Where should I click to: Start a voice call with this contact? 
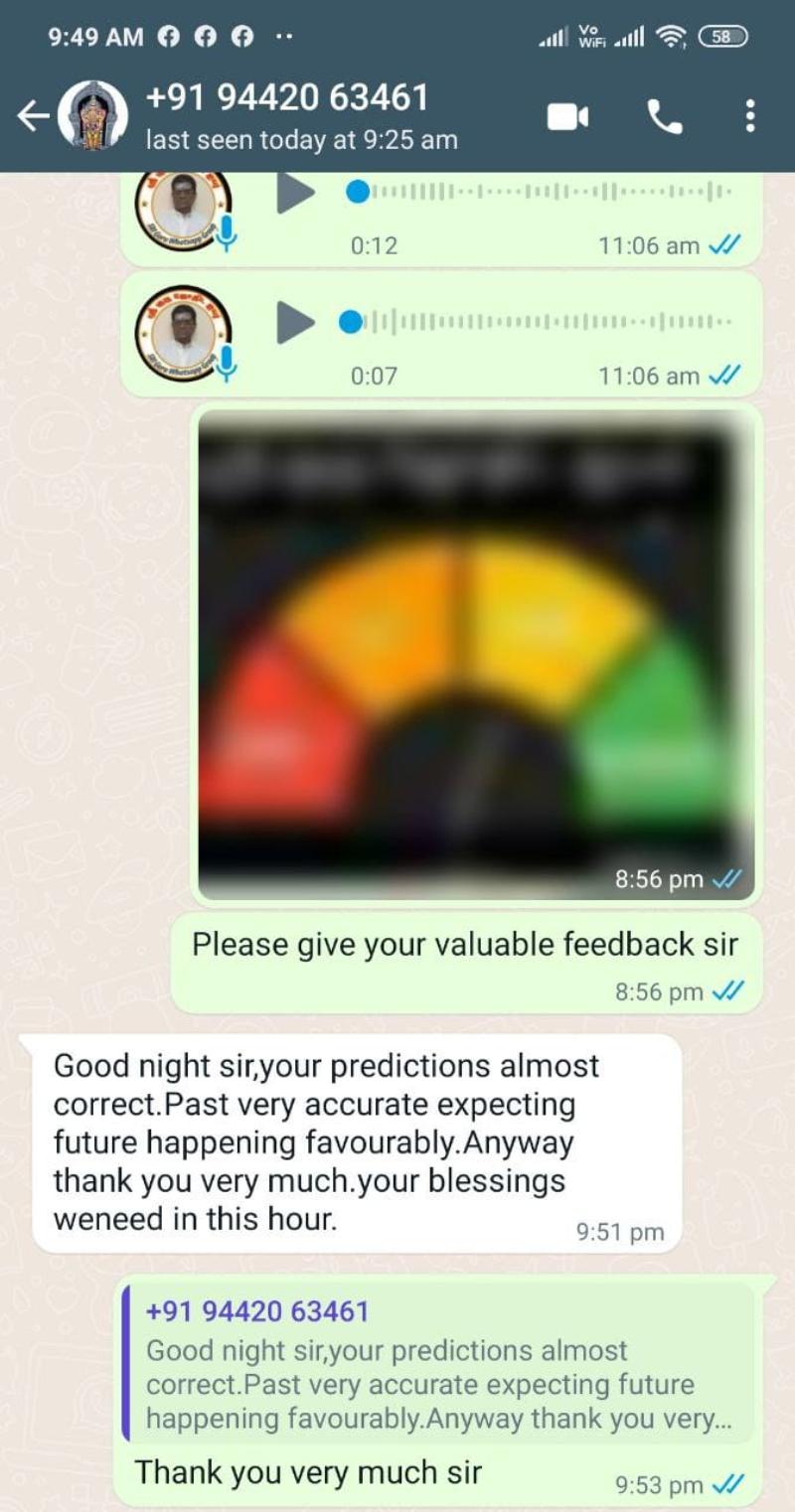point(665,116)
